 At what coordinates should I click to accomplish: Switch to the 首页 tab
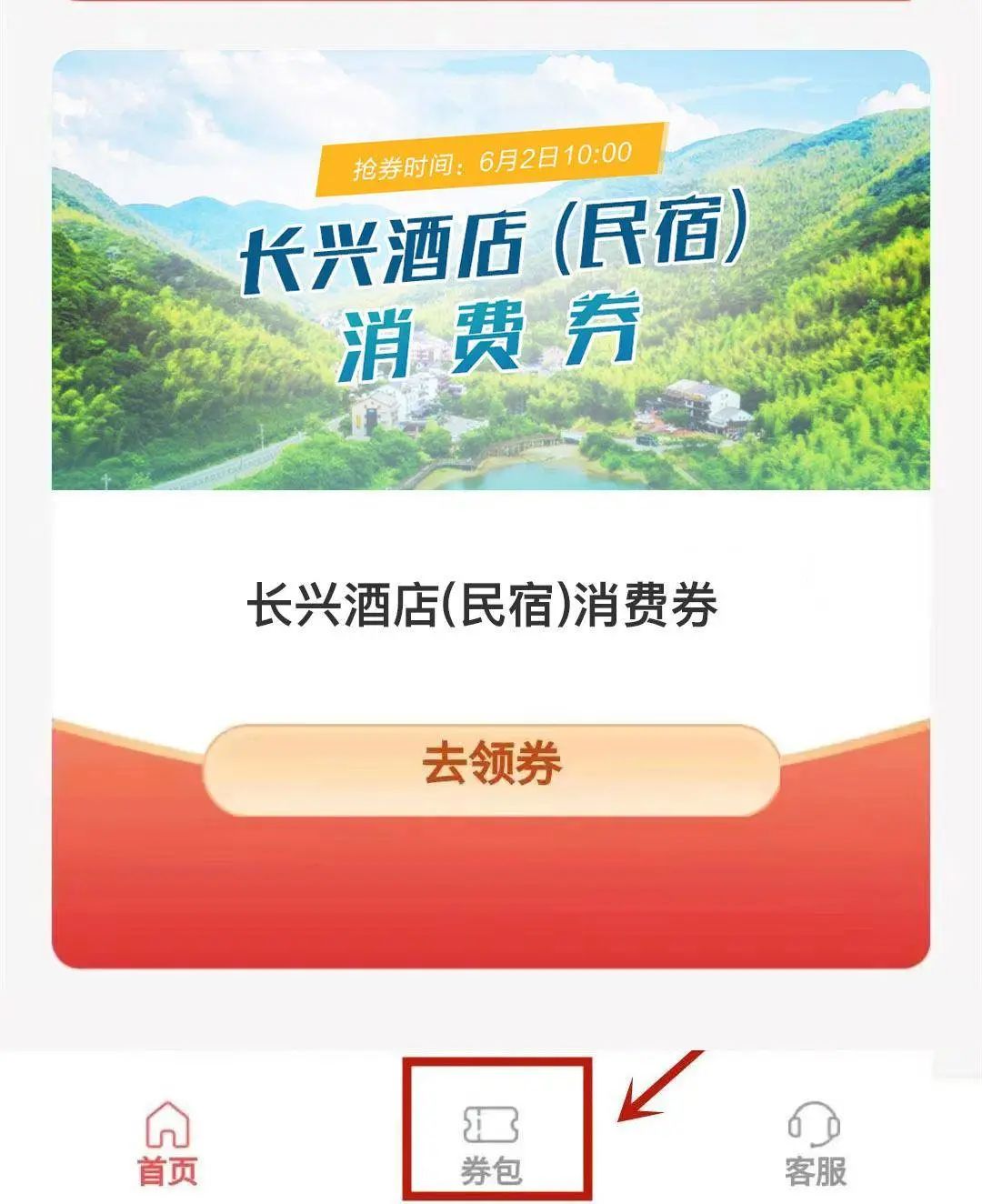(167, 1143)
